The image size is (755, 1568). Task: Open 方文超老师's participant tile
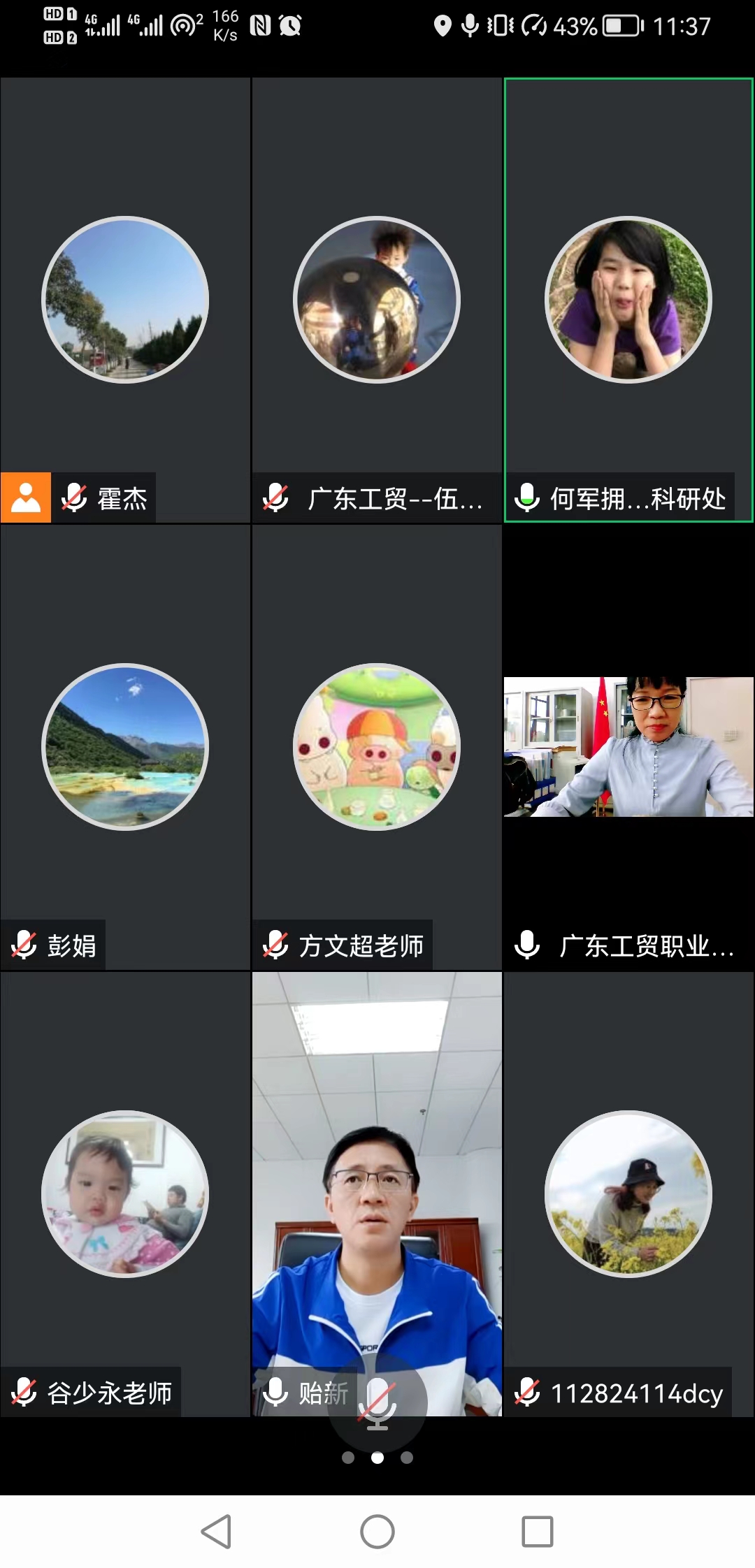coord(377,747)
